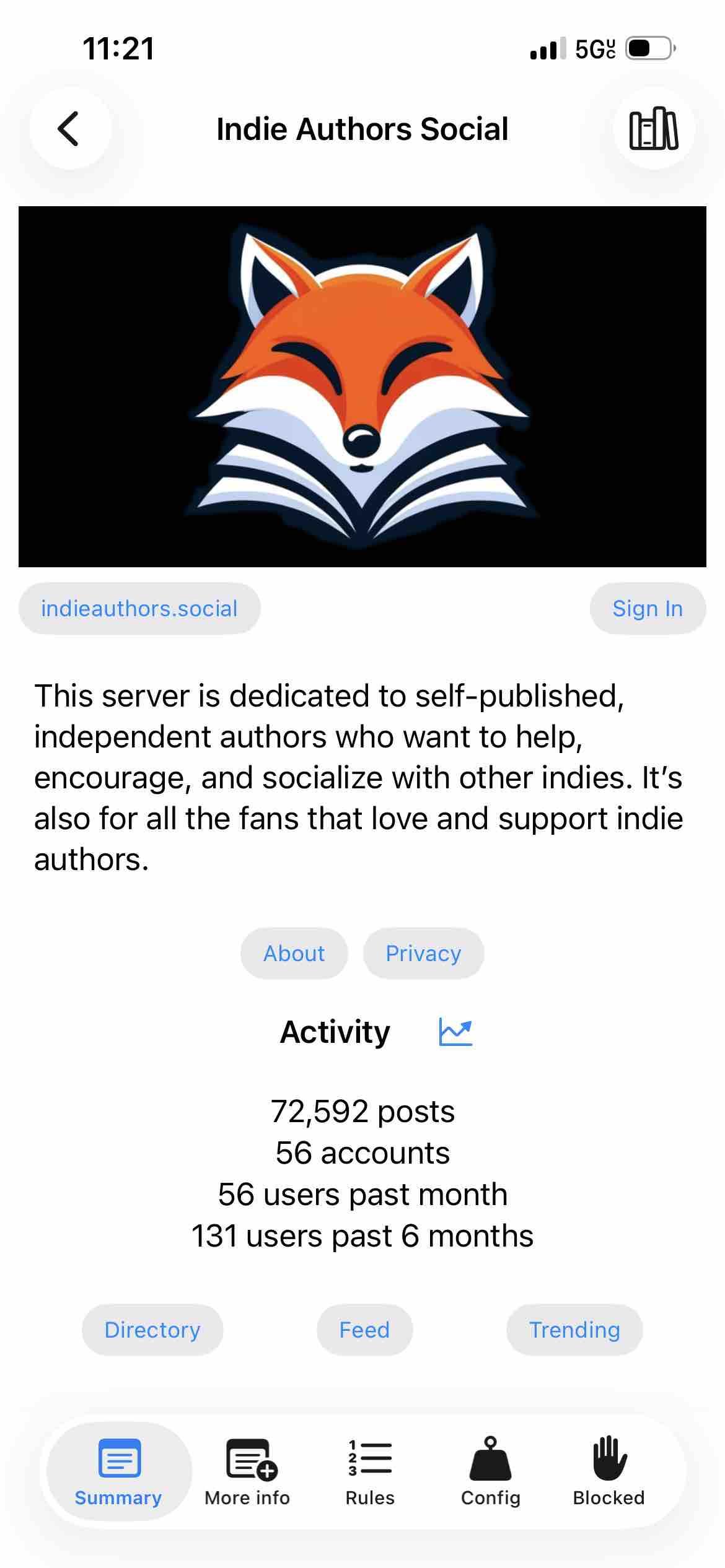Screen dimensions: 725x1568
Task: Tap the back chevron arrow
Action: [69, 129]
